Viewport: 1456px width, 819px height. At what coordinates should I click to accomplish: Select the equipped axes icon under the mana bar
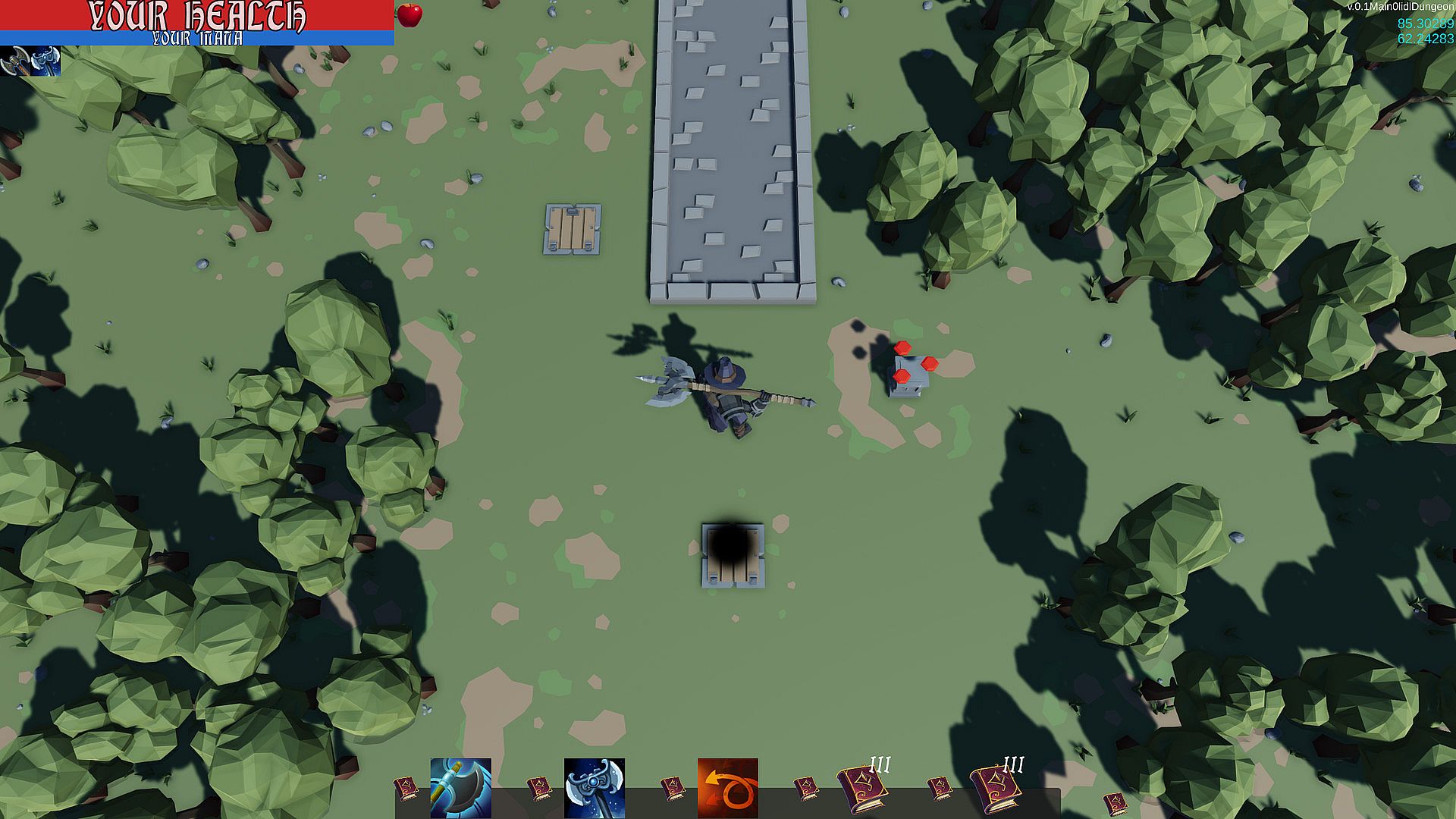(x=30, y=61)
